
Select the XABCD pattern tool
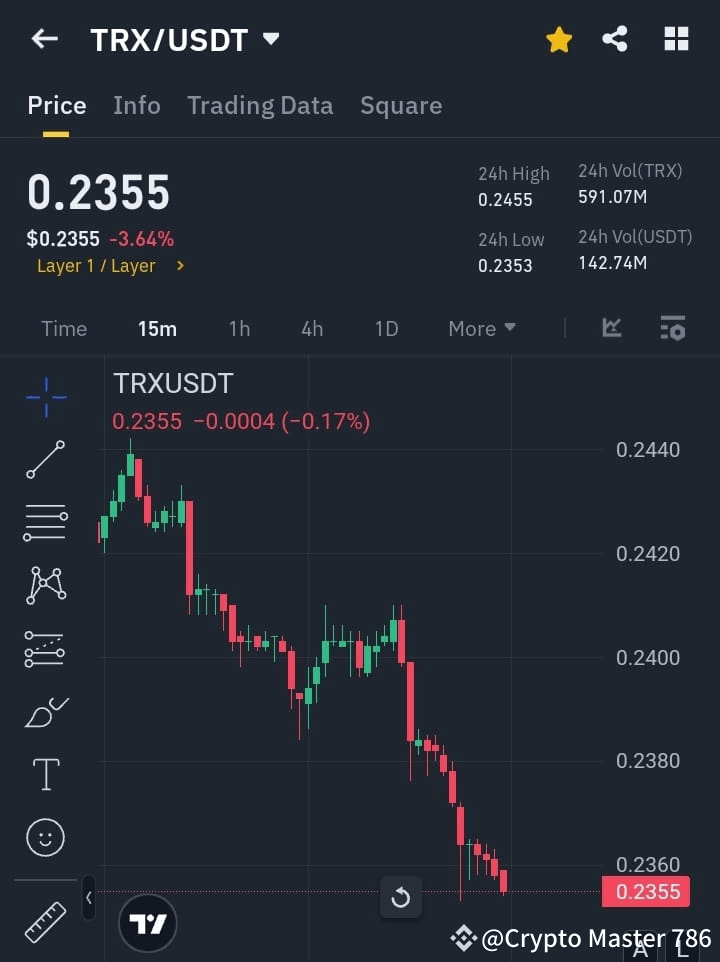[45, 586]
